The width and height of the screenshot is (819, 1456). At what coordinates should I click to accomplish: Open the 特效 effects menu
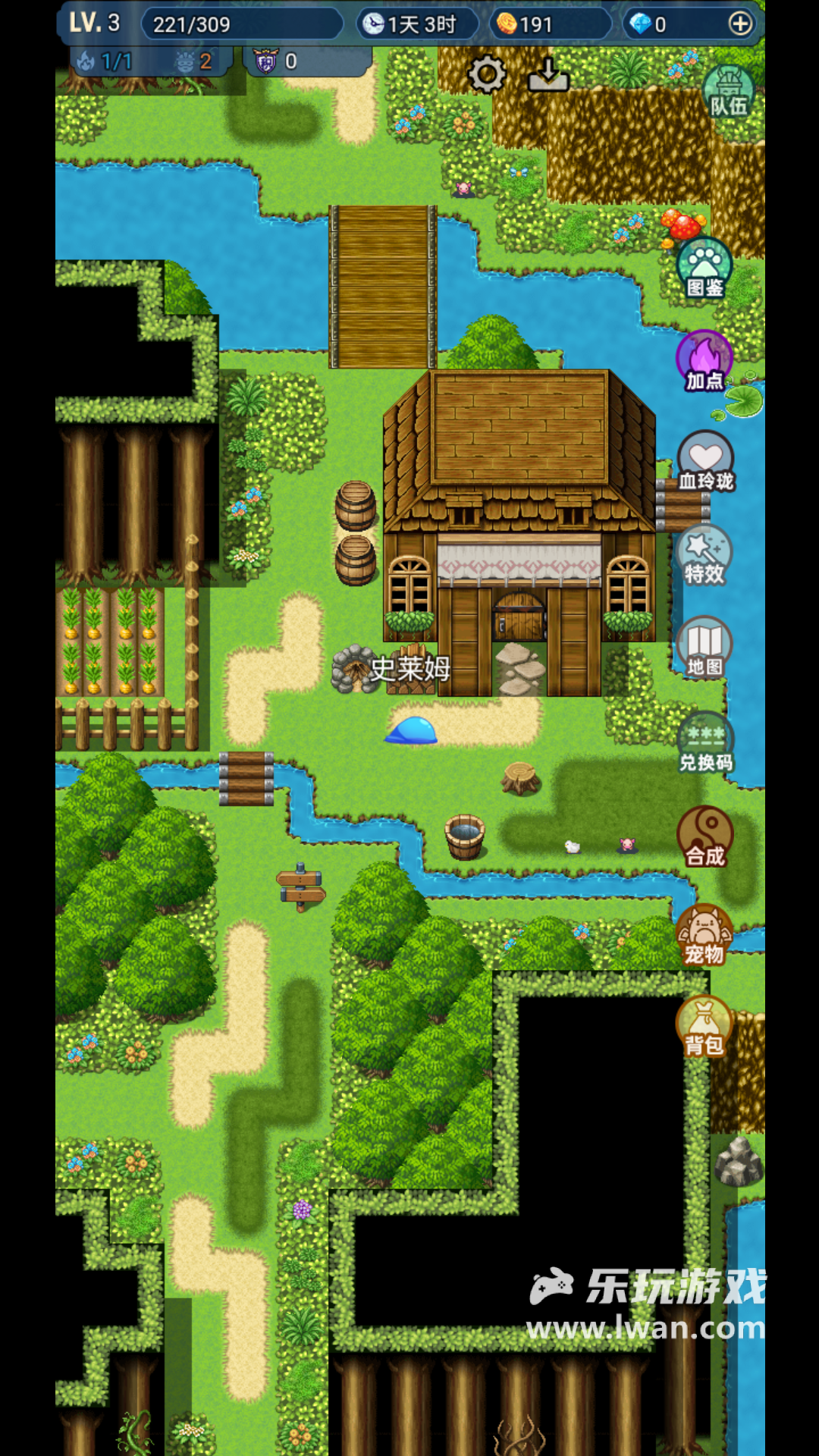pyautogui.click(x=704, y=555)
